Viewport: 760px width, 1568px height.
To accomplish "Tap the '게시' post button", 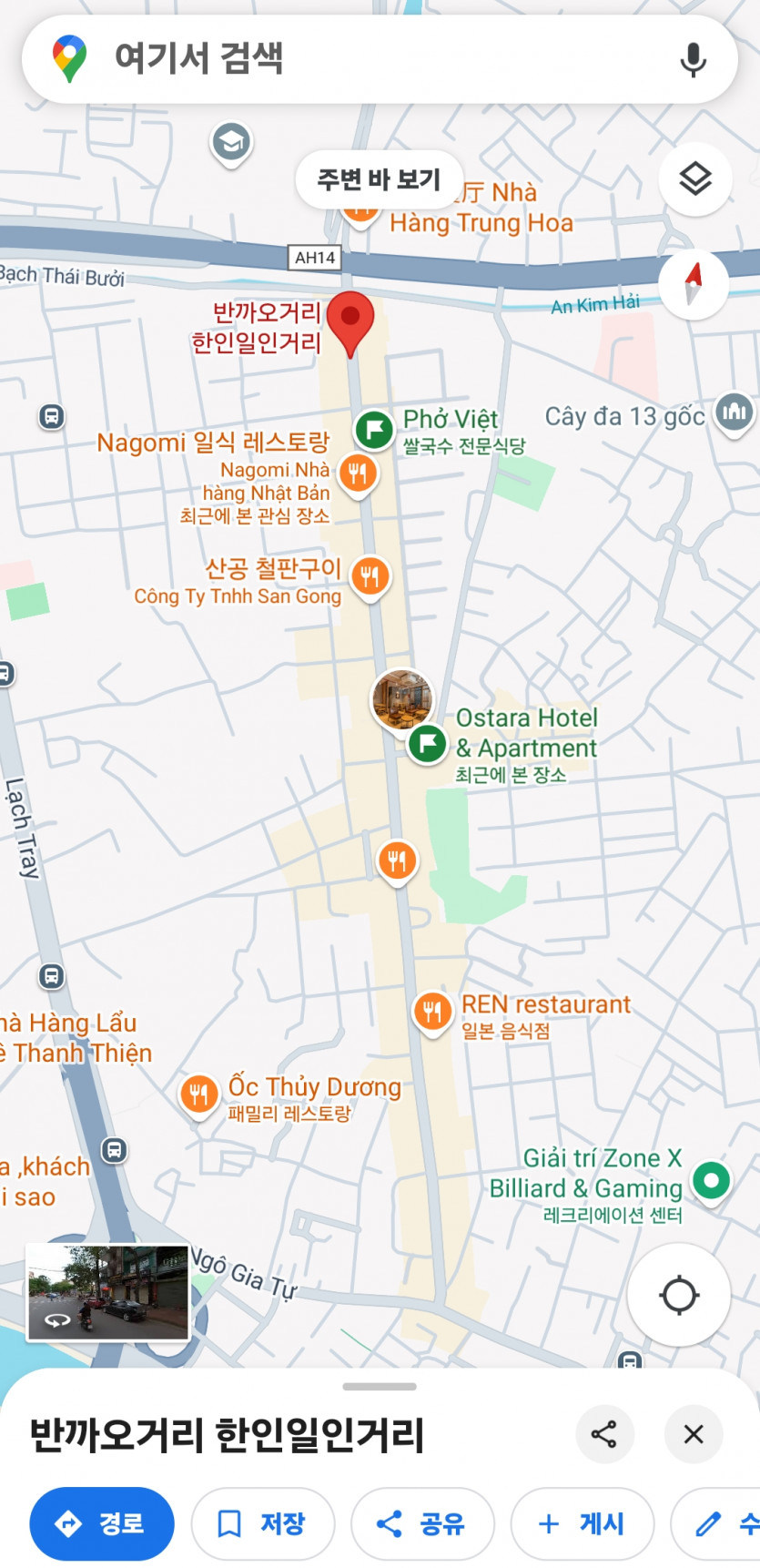I will click(583, 1523).
